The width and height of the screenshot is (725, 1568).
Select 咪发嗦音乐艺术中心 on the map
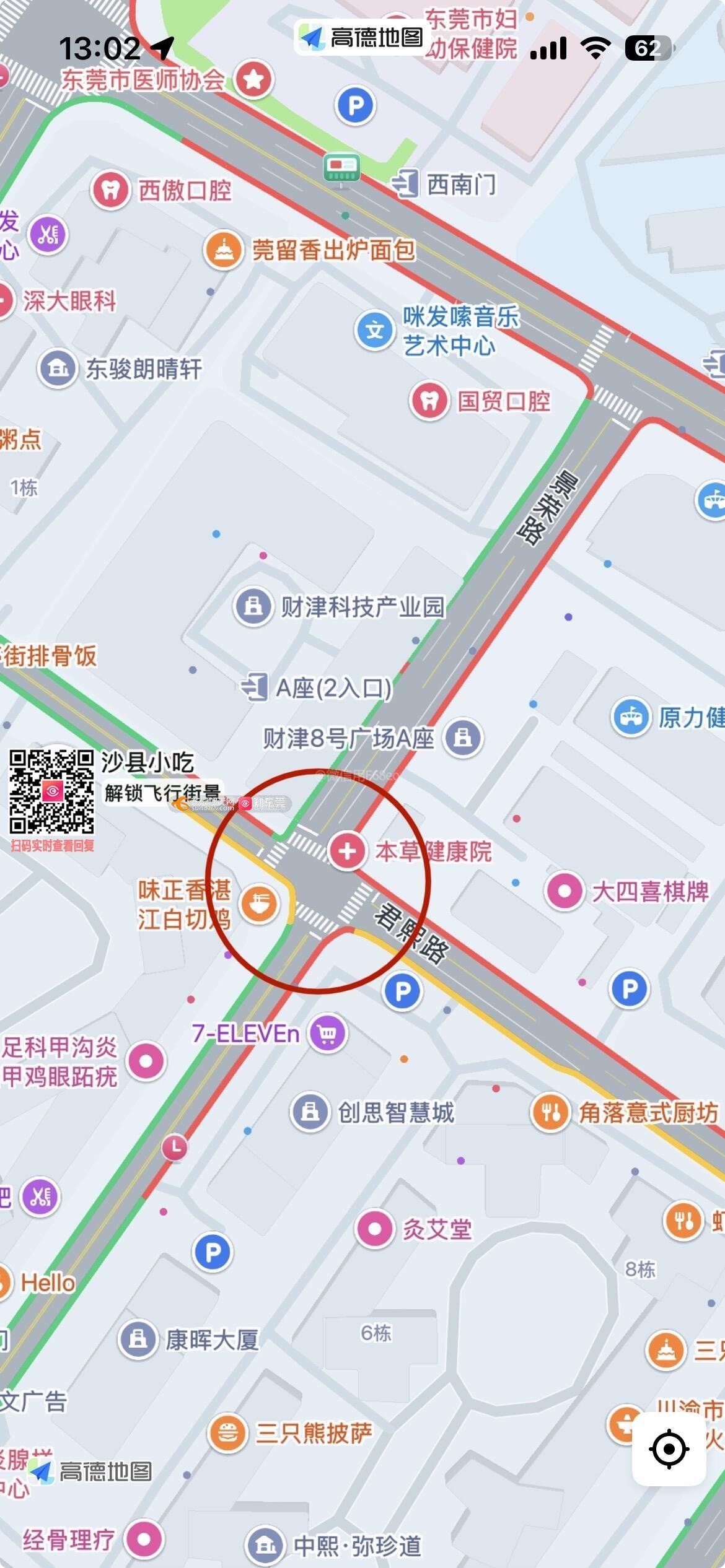[x=374, y=330]
